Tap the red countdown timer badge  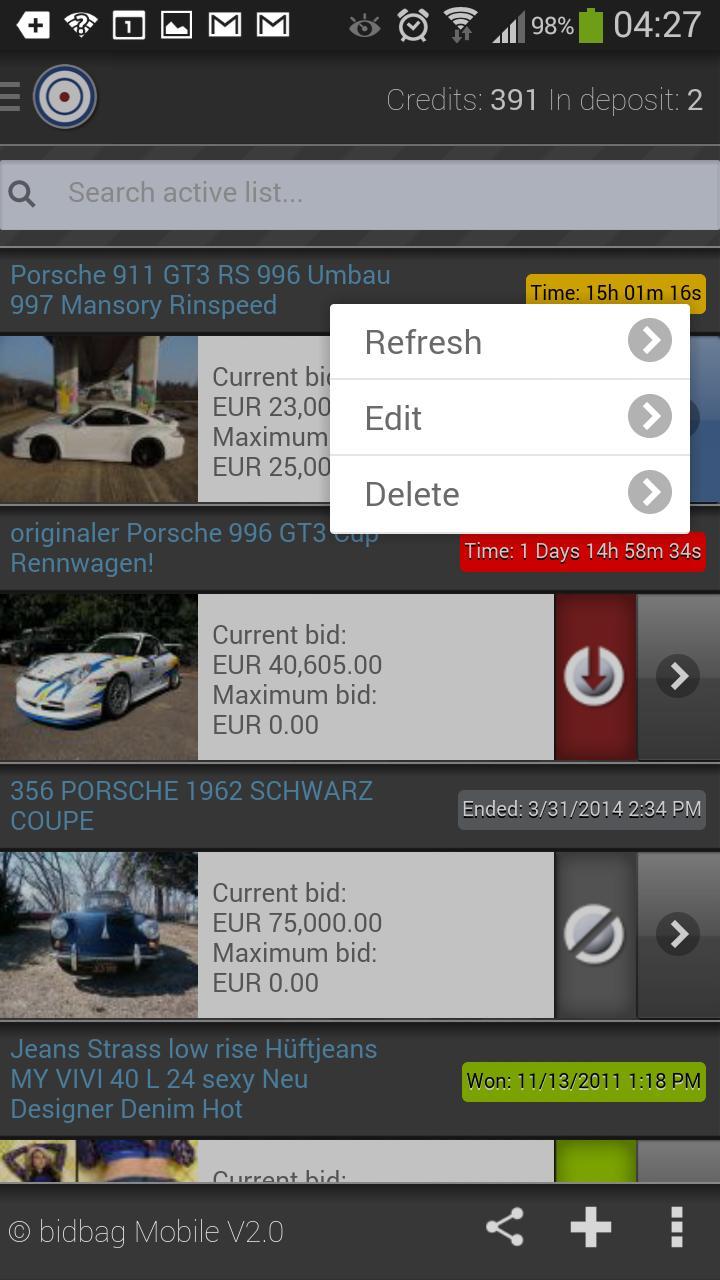tap(583, 552)
